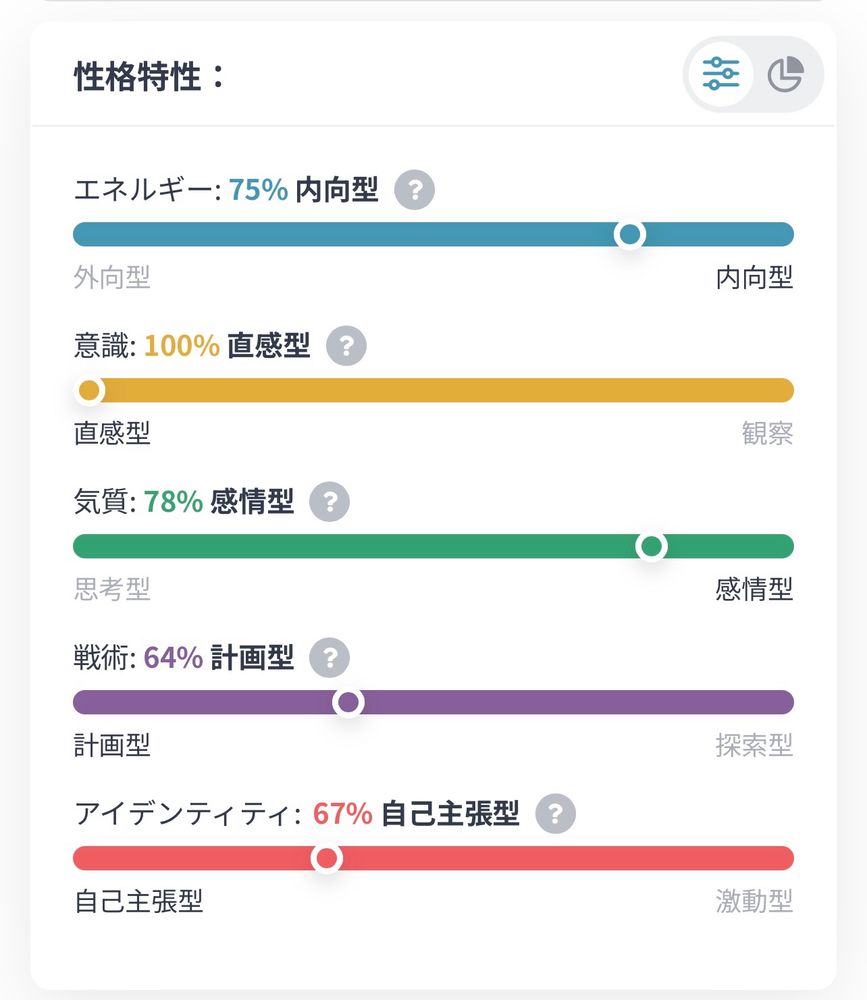Select the 外向型 endpoint label
This screenshot has height=1000, width=867.
click(112, 278)
